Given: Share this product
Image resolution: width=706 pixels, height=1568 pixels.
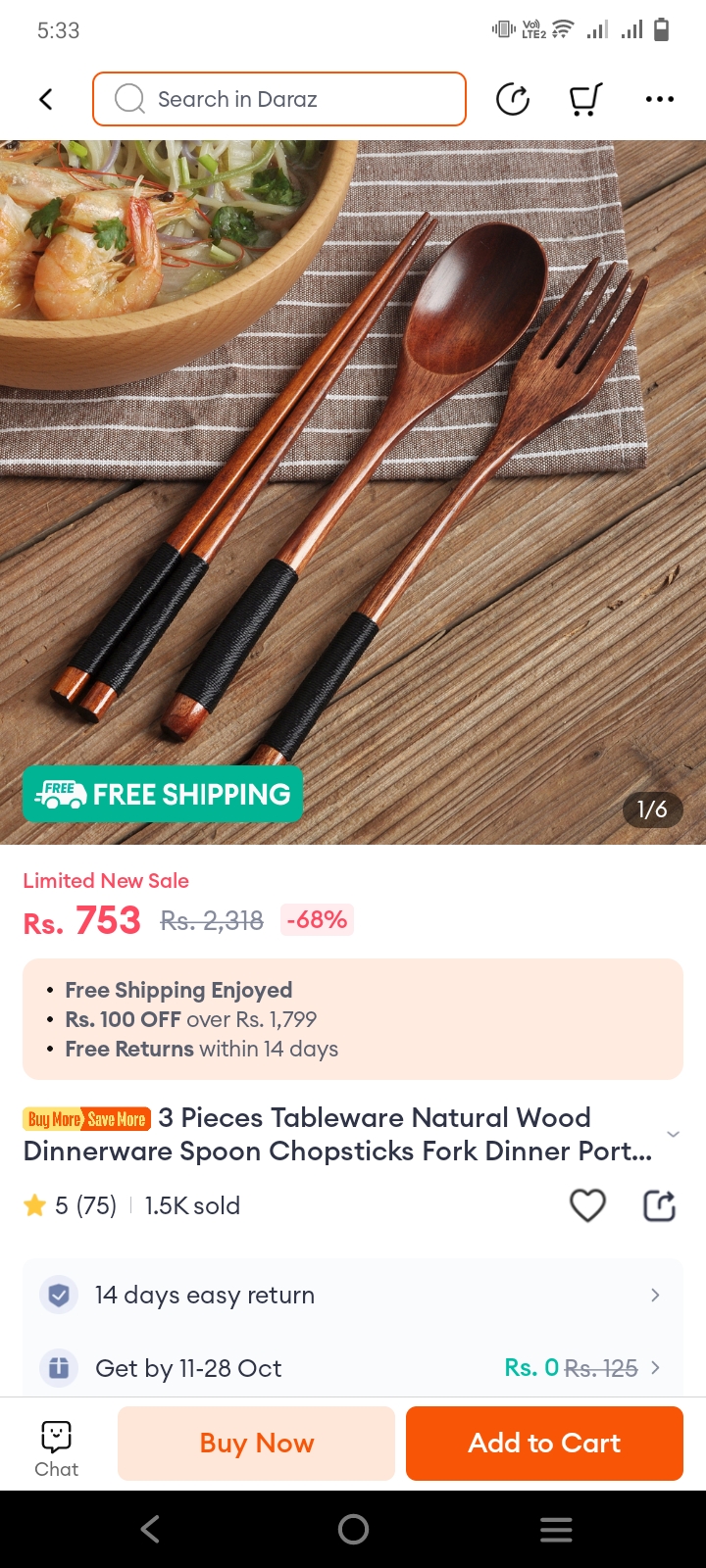Looking at the screenshot, I should pos(659,1205).
